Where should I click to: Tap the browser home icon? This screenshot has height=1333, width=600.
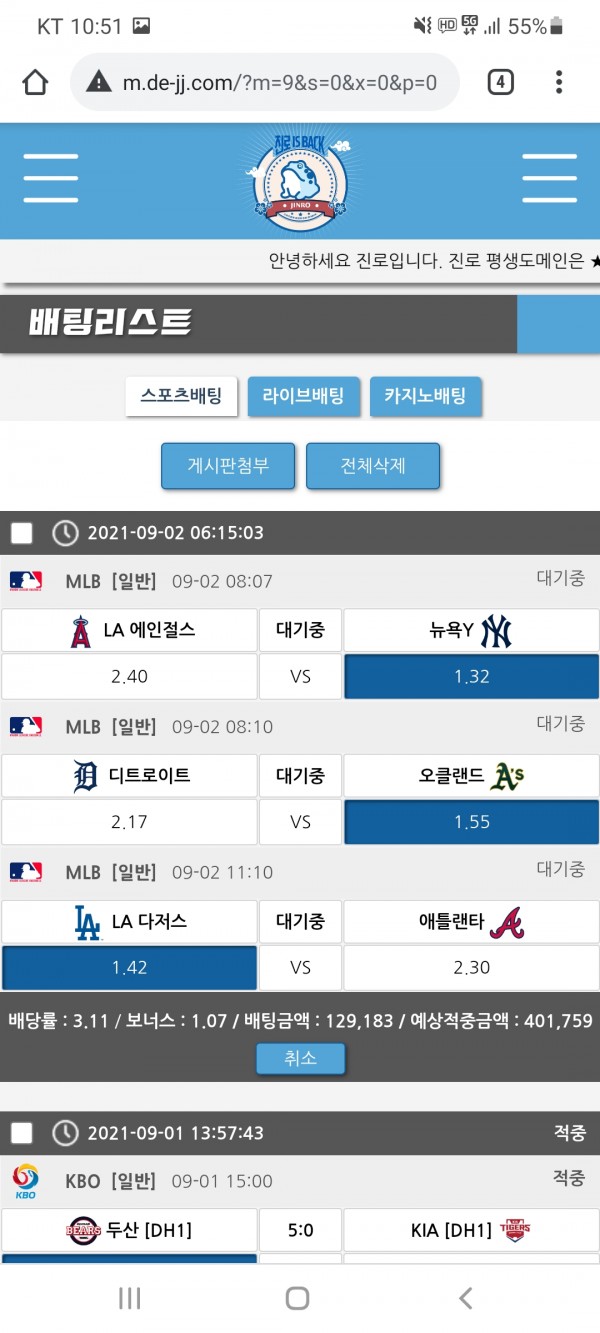point(35,82)
